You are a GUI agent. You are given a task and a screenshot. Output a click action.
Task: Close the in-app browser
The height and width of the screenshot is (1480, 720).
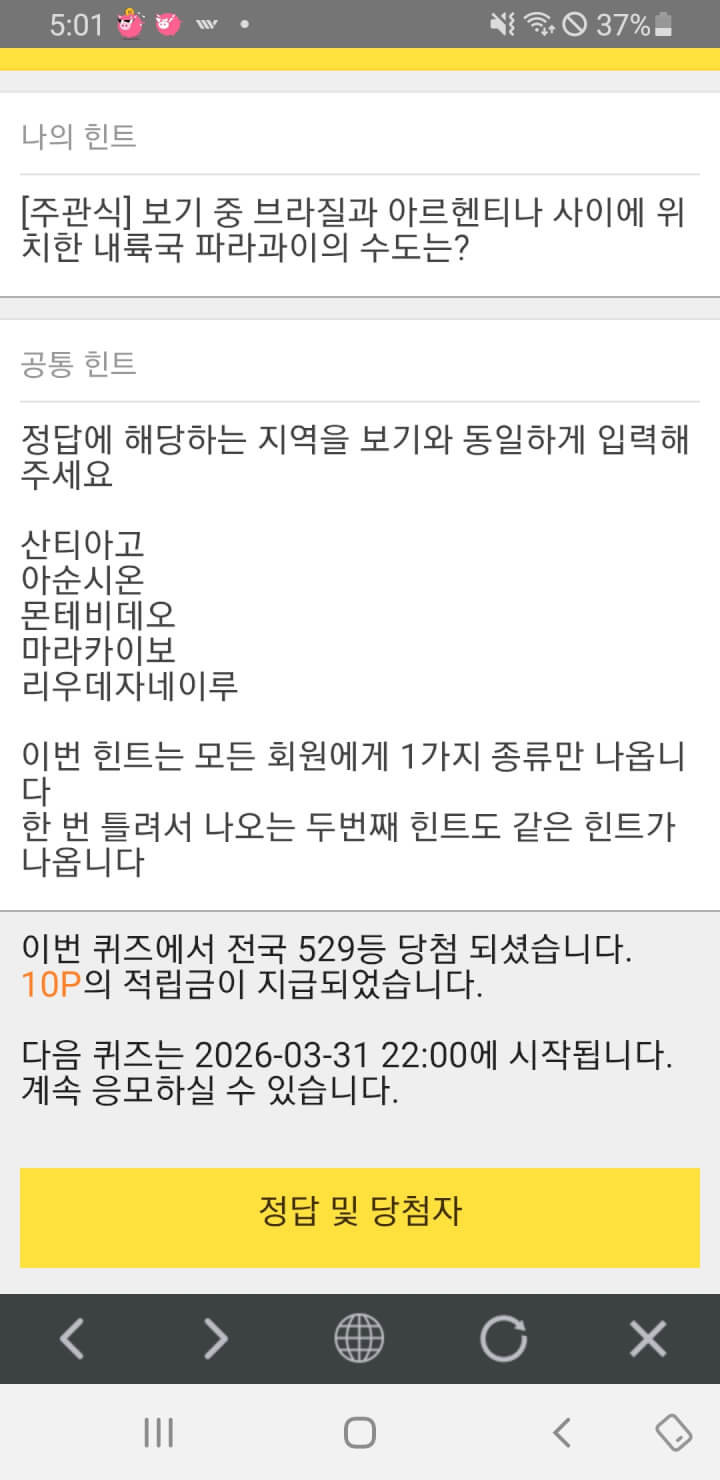click(x=647, y=1338)
